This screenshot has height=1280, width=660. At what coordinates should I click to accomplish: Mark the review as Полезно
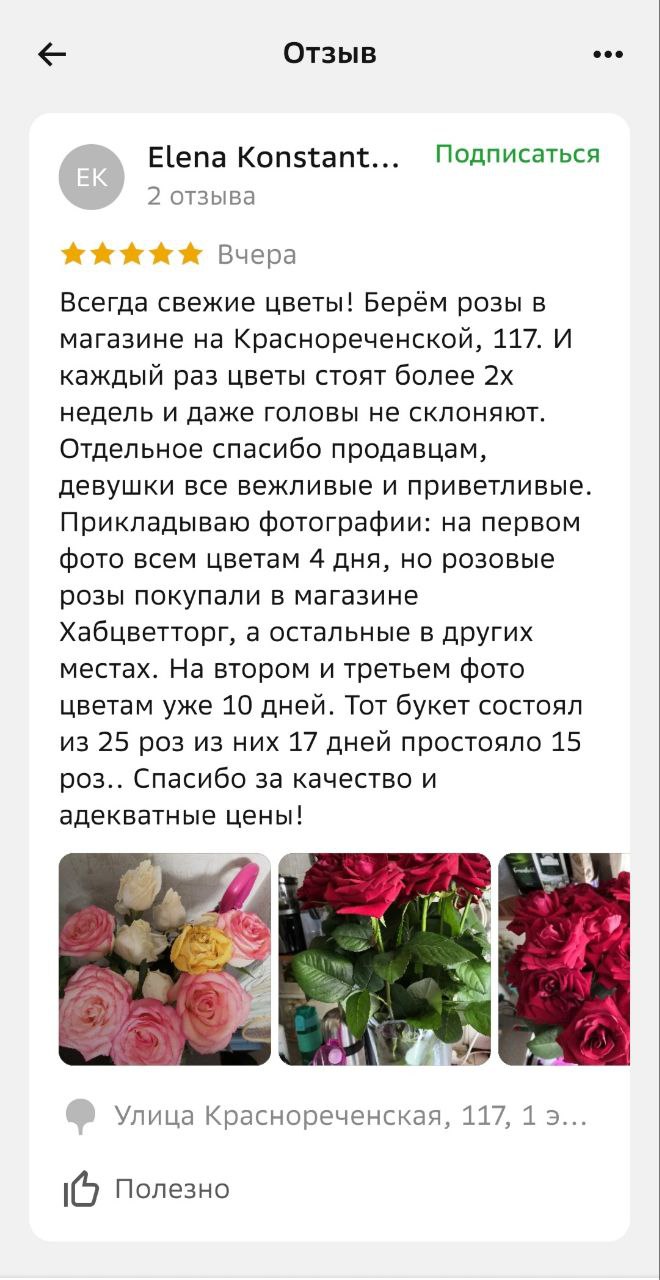pos(148,1189)
